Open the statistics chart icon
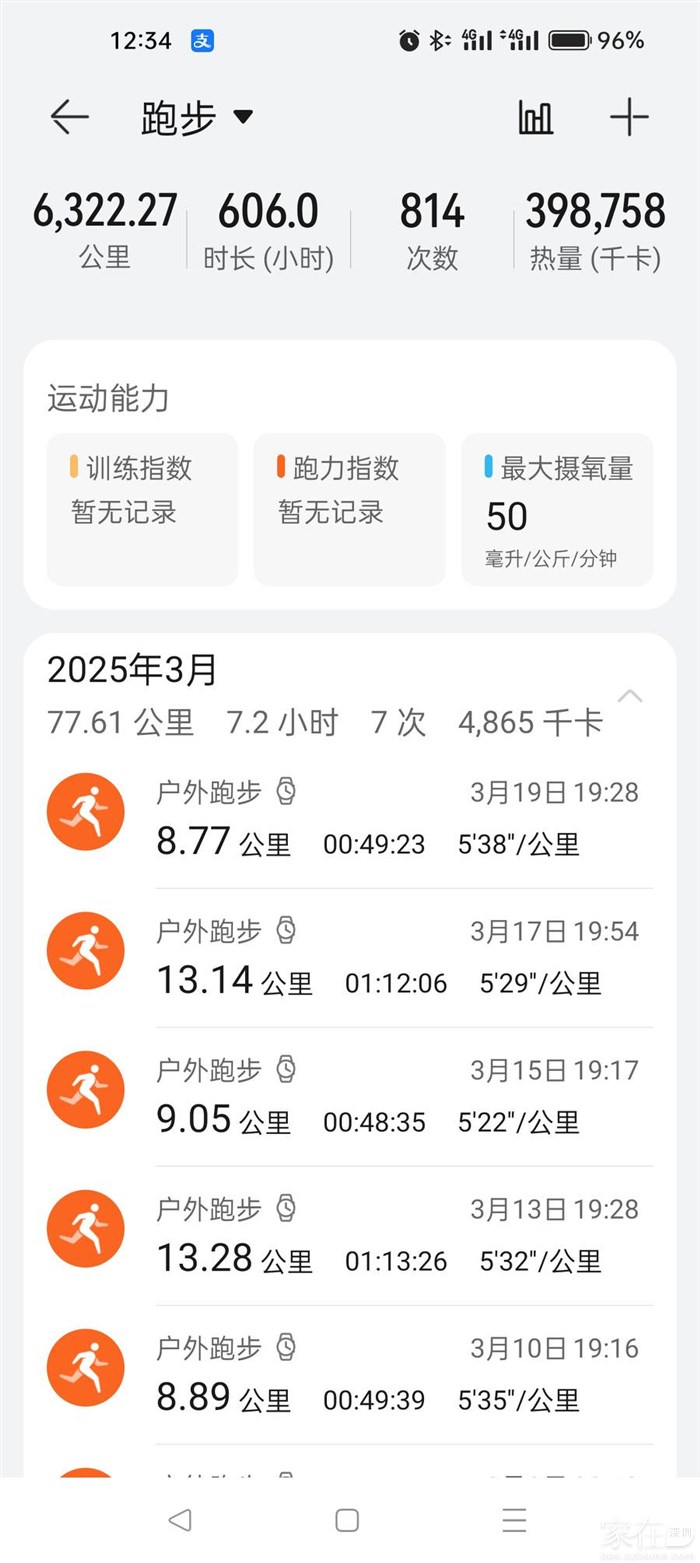 tap(535, 117)
